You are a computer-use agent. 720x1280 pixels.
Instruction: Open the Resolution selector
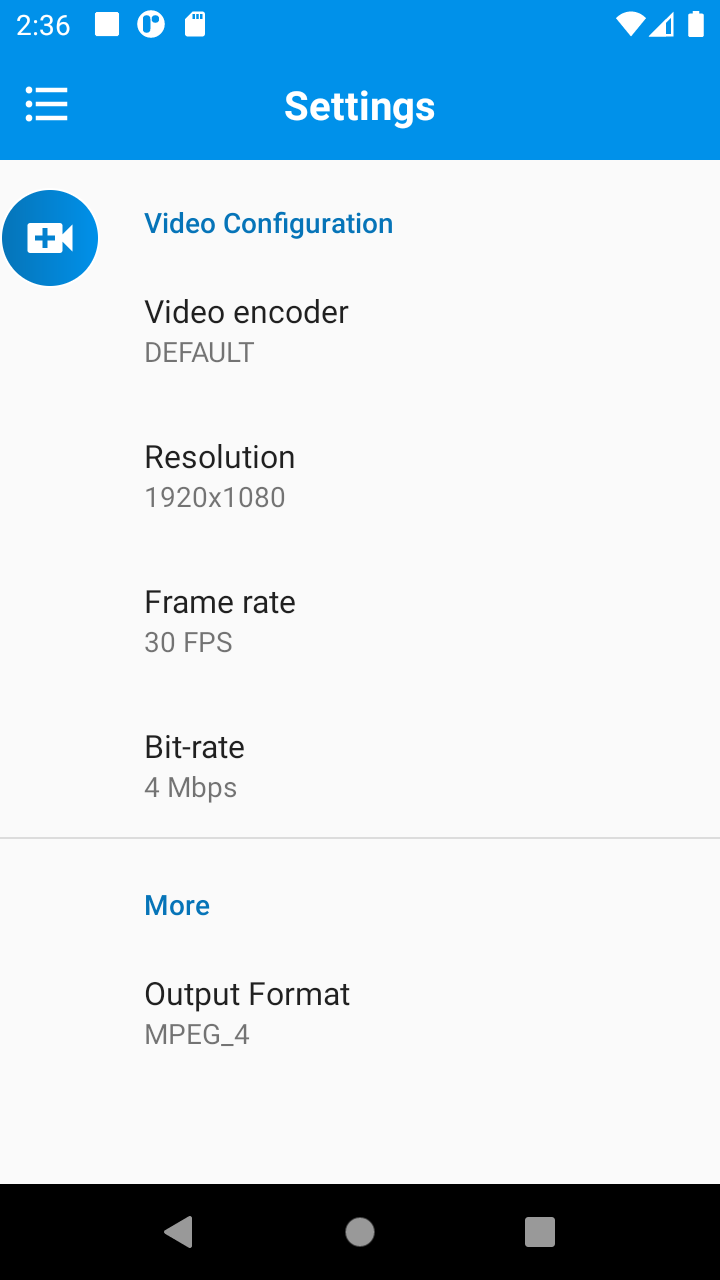[x=220, y=475]
